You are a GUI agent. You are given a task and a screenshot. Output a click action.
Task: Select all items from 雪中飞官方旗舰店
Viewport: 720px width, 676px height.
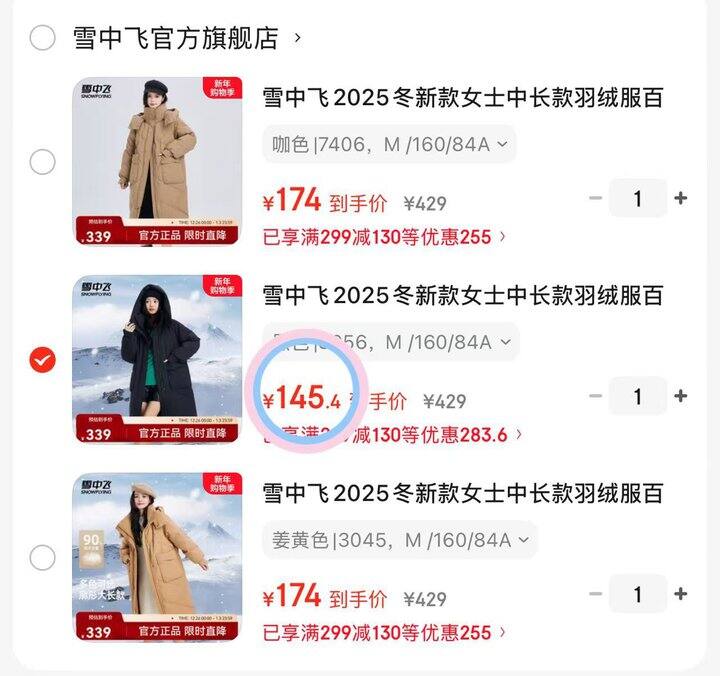point(42,38)
